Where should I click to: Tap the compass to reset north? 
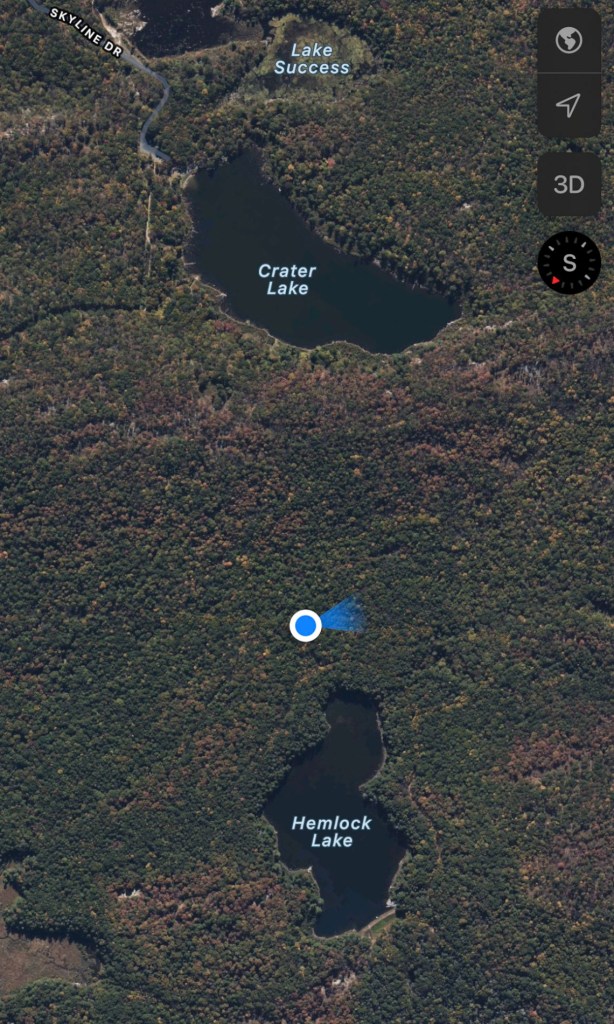(x=569, y=263)
